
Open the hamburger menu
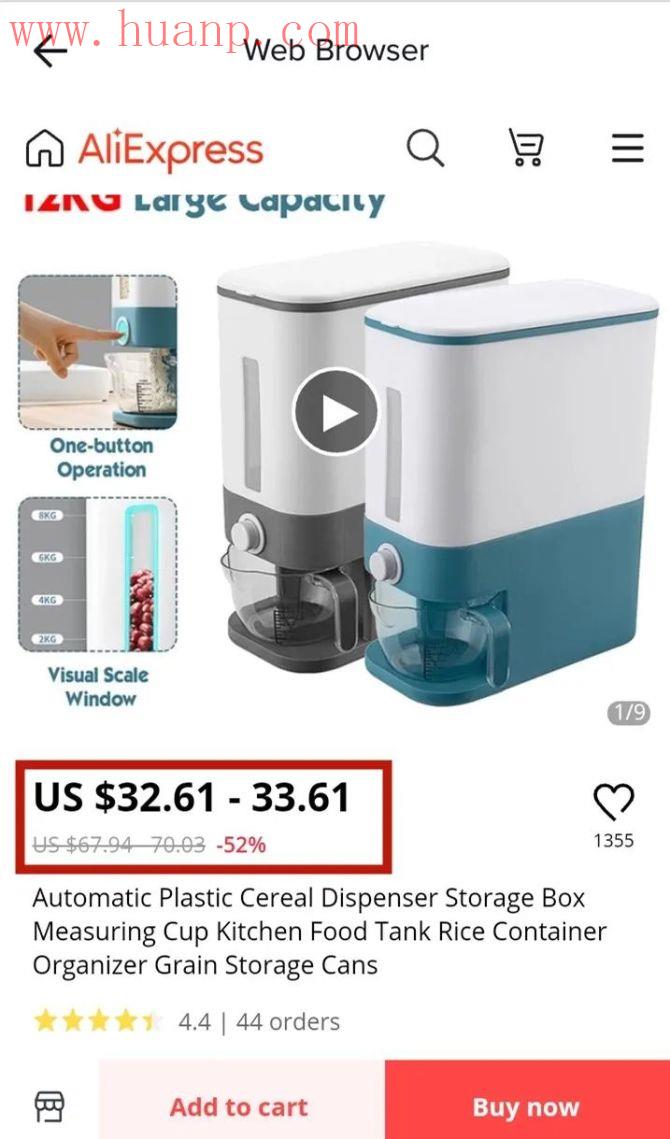[x=627, y=148]
